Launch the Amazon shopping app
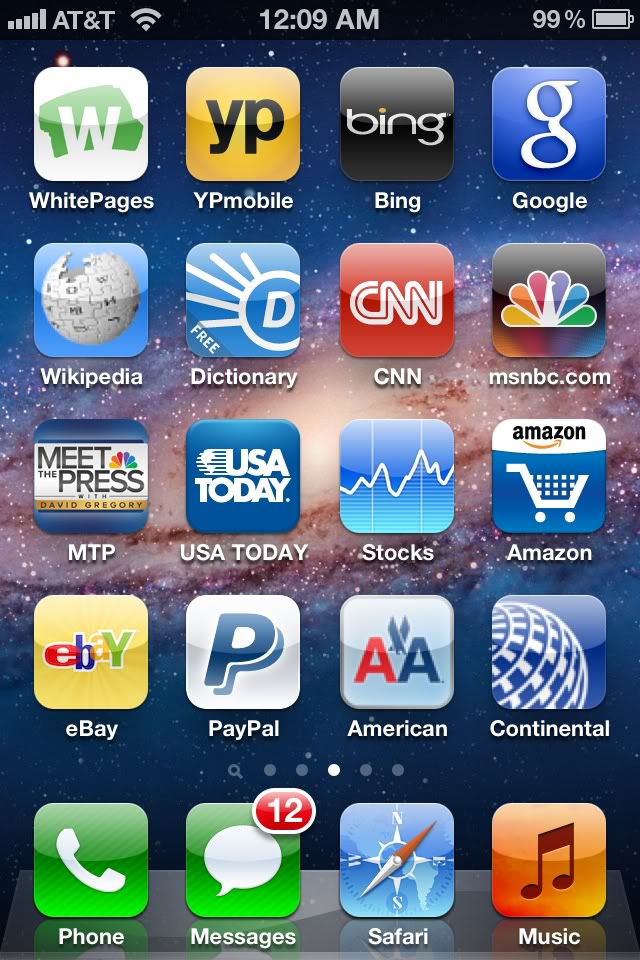This screenshot has height=960, width=640. click(549, 476)
